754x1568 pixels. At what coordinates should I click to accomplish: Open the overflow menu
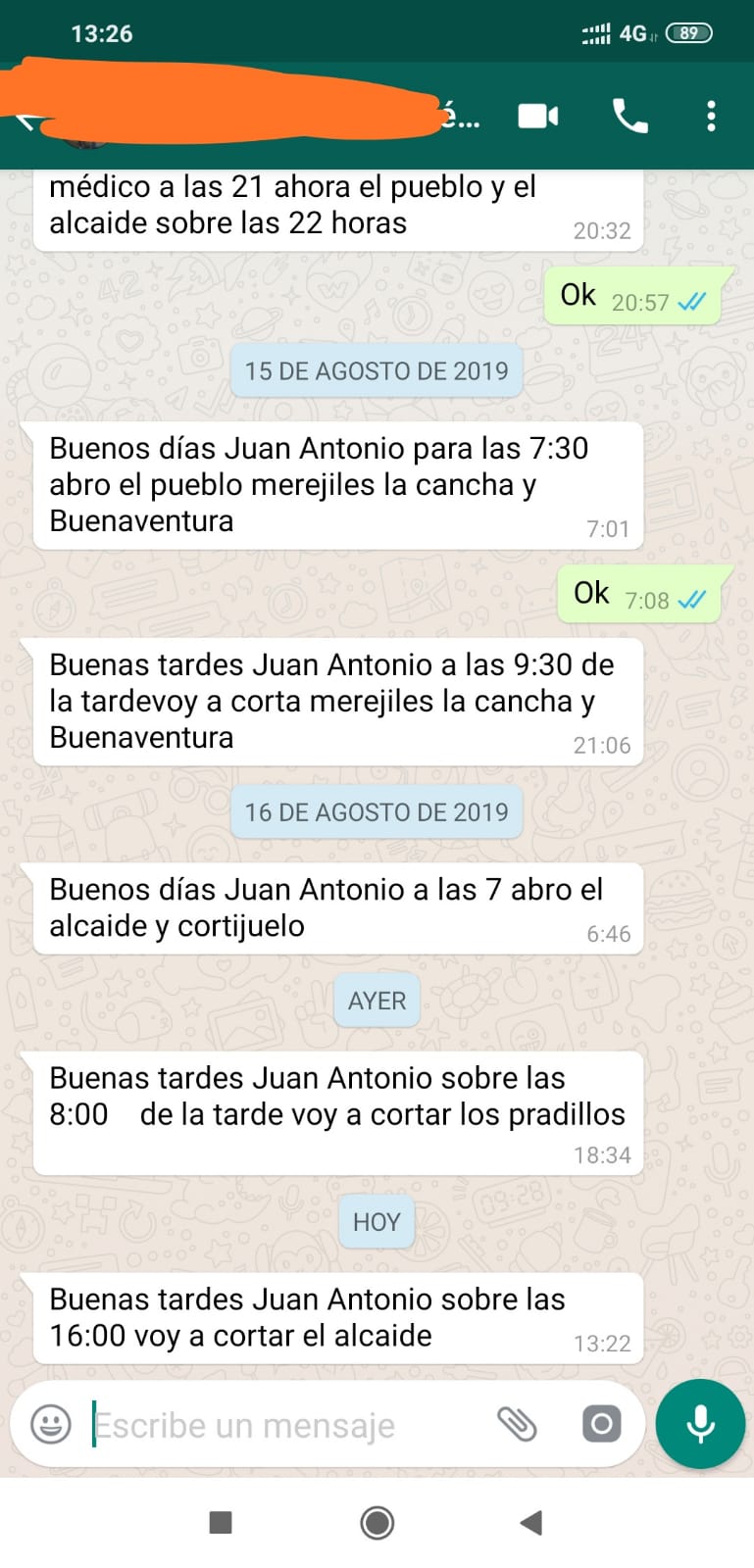click(x=712, y=117)
